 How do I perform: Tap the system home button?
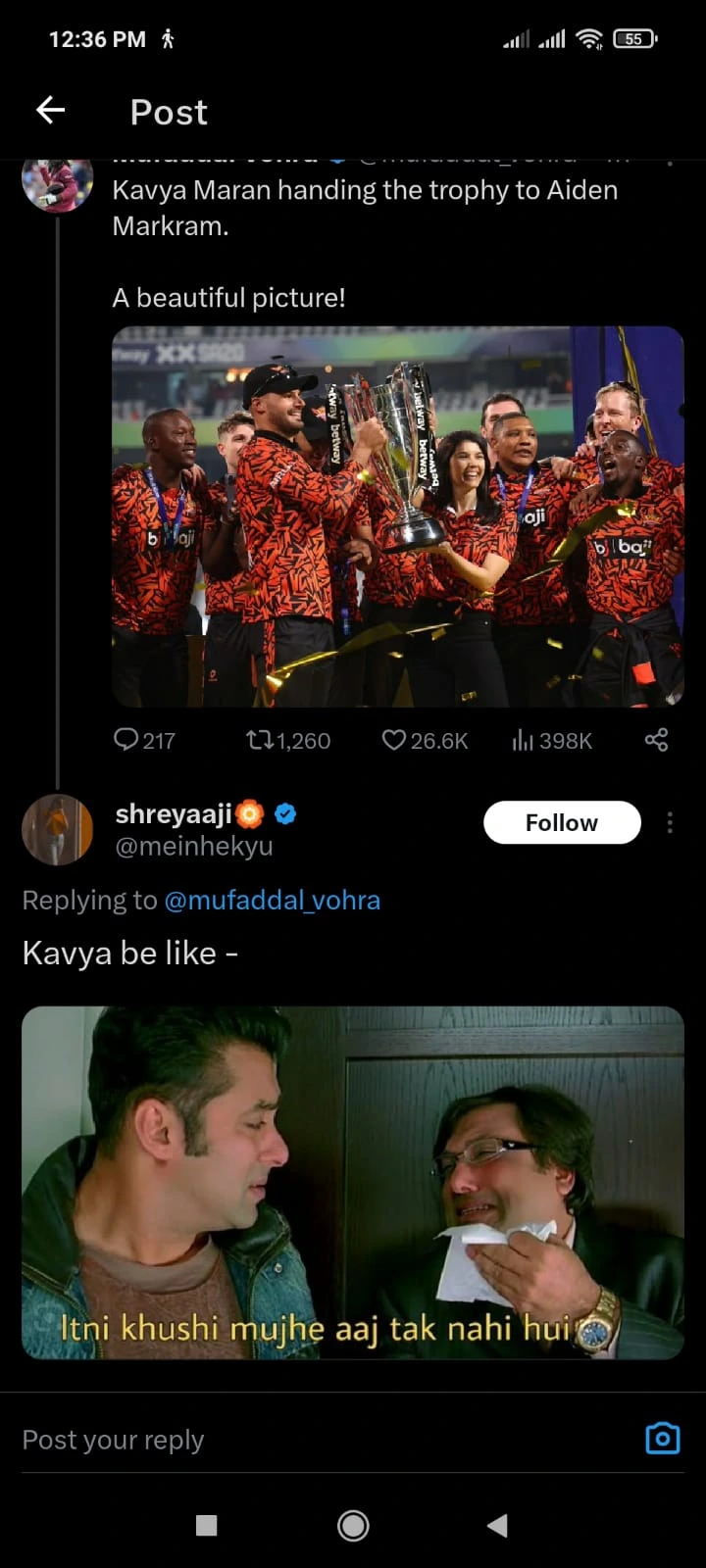(353, 1525)
